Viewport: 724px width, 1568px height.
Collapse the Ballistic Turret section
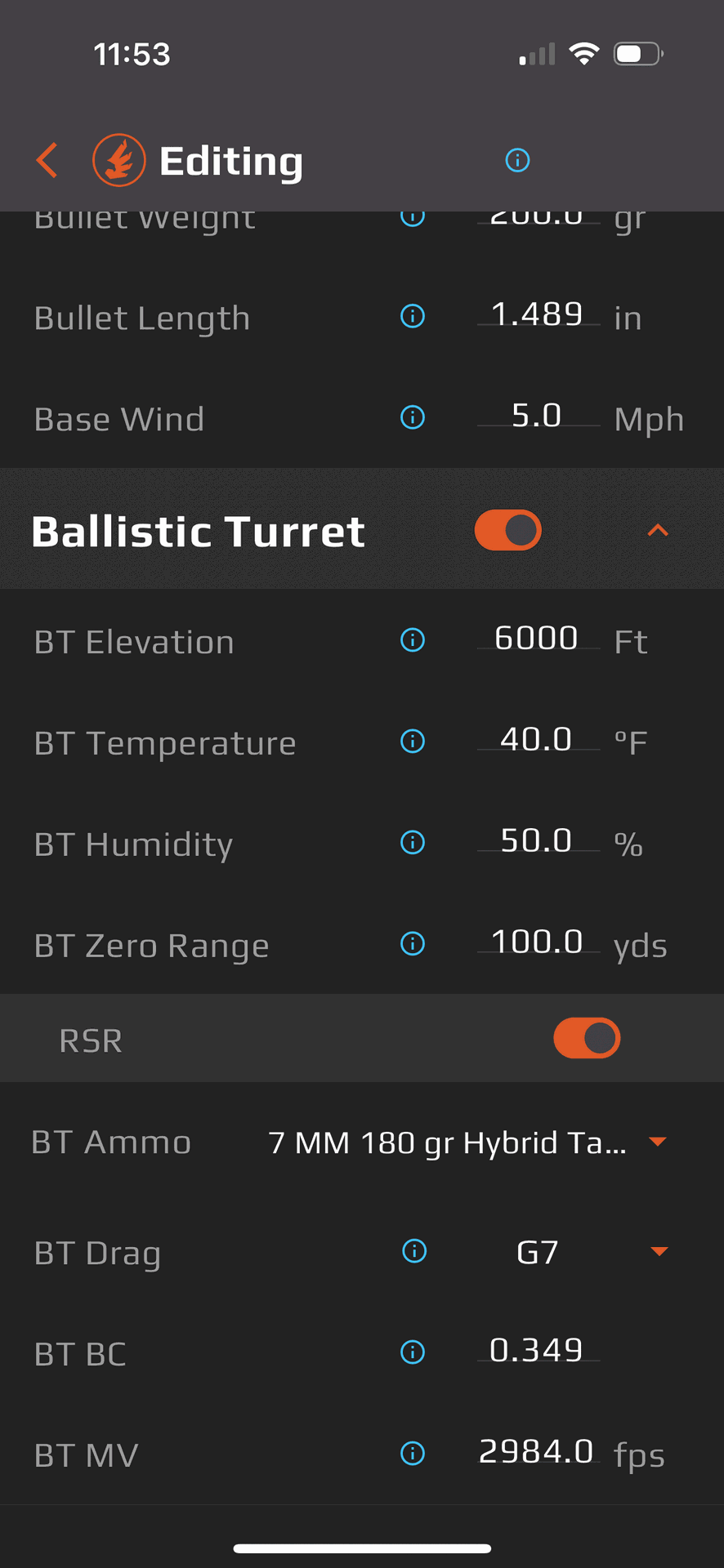coord(658,531)
